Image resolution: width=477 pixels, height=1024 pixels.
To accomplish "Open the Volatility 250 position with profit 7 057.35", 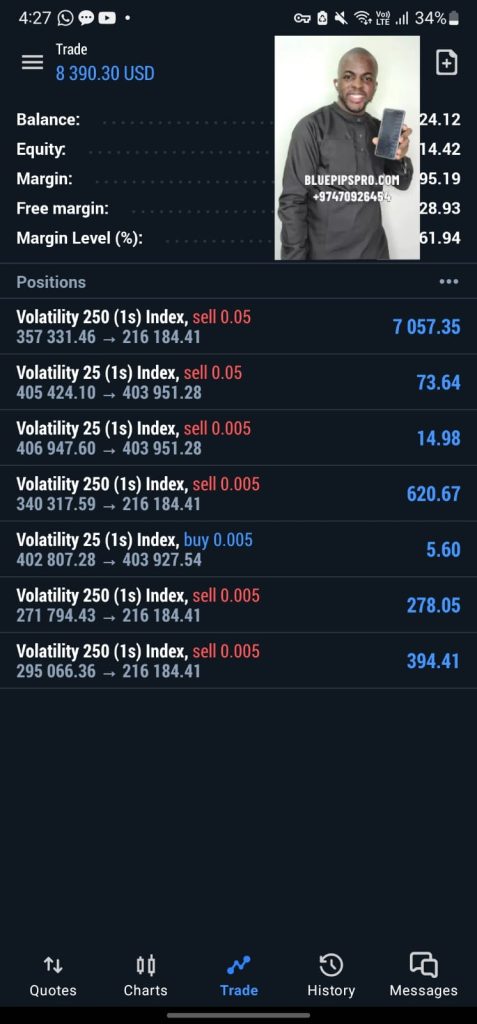I will pos(238,327).
